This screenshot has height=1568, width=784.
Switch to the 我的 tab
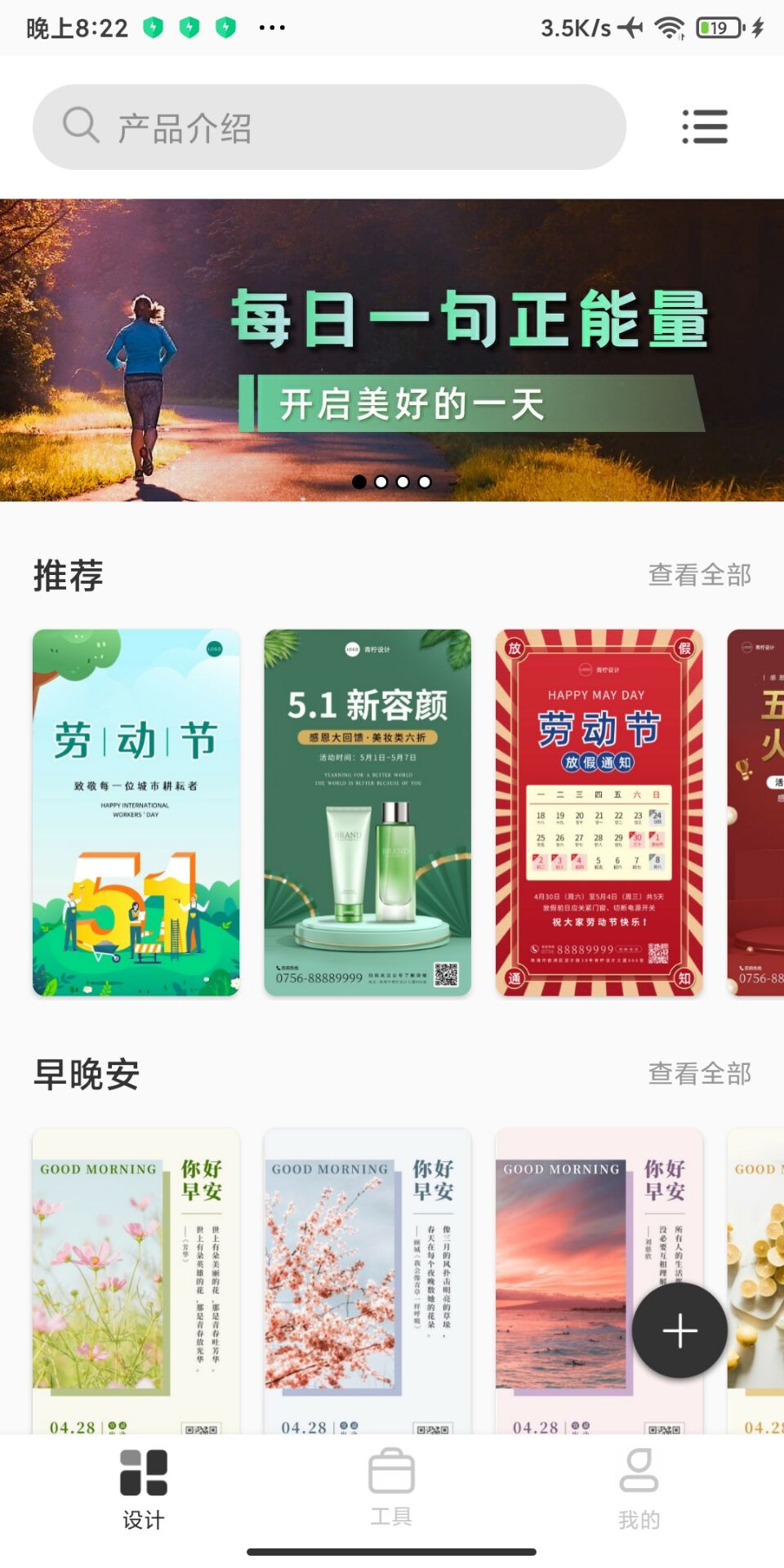[639, 1488]
